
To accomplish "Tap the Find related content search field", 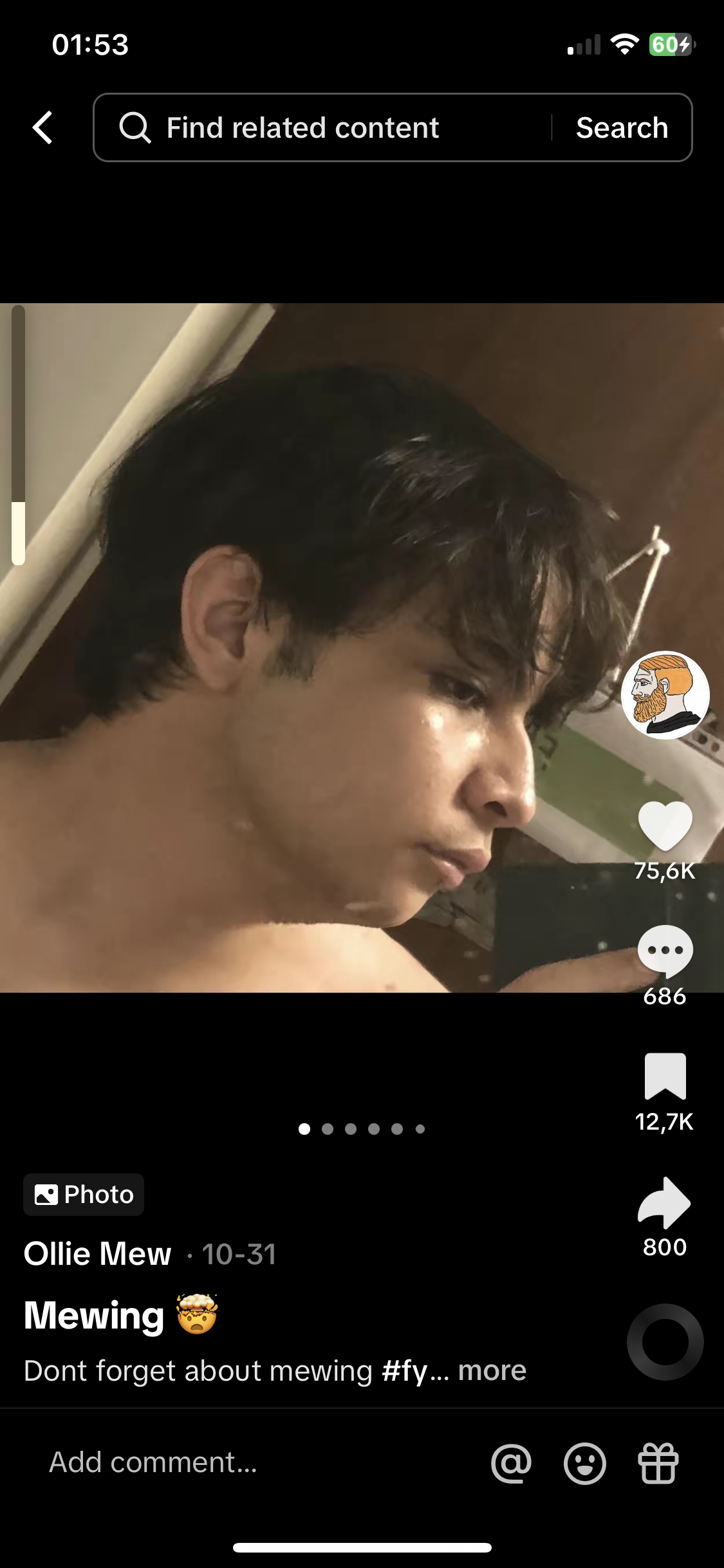I will 322,127.
